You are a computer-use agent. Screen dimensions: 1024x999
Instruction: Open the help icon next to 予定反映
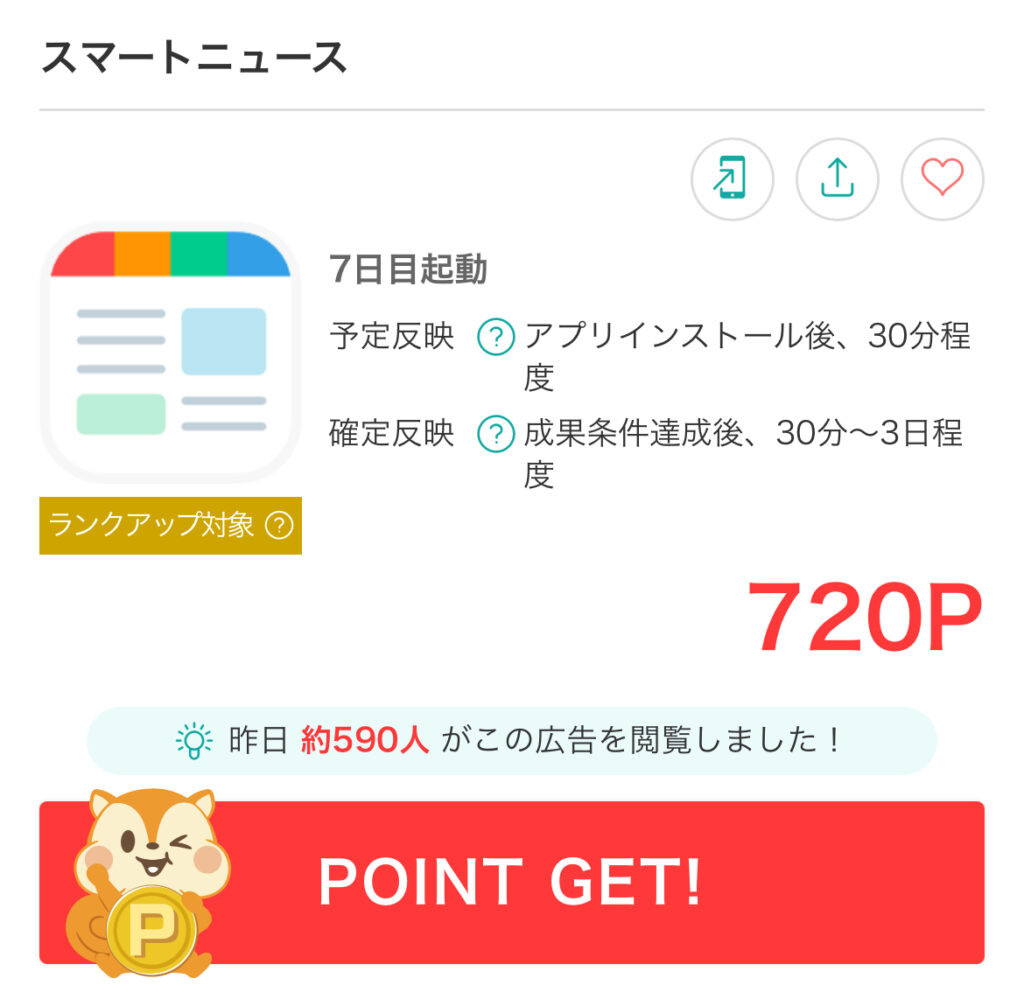[x=495, y=337]
